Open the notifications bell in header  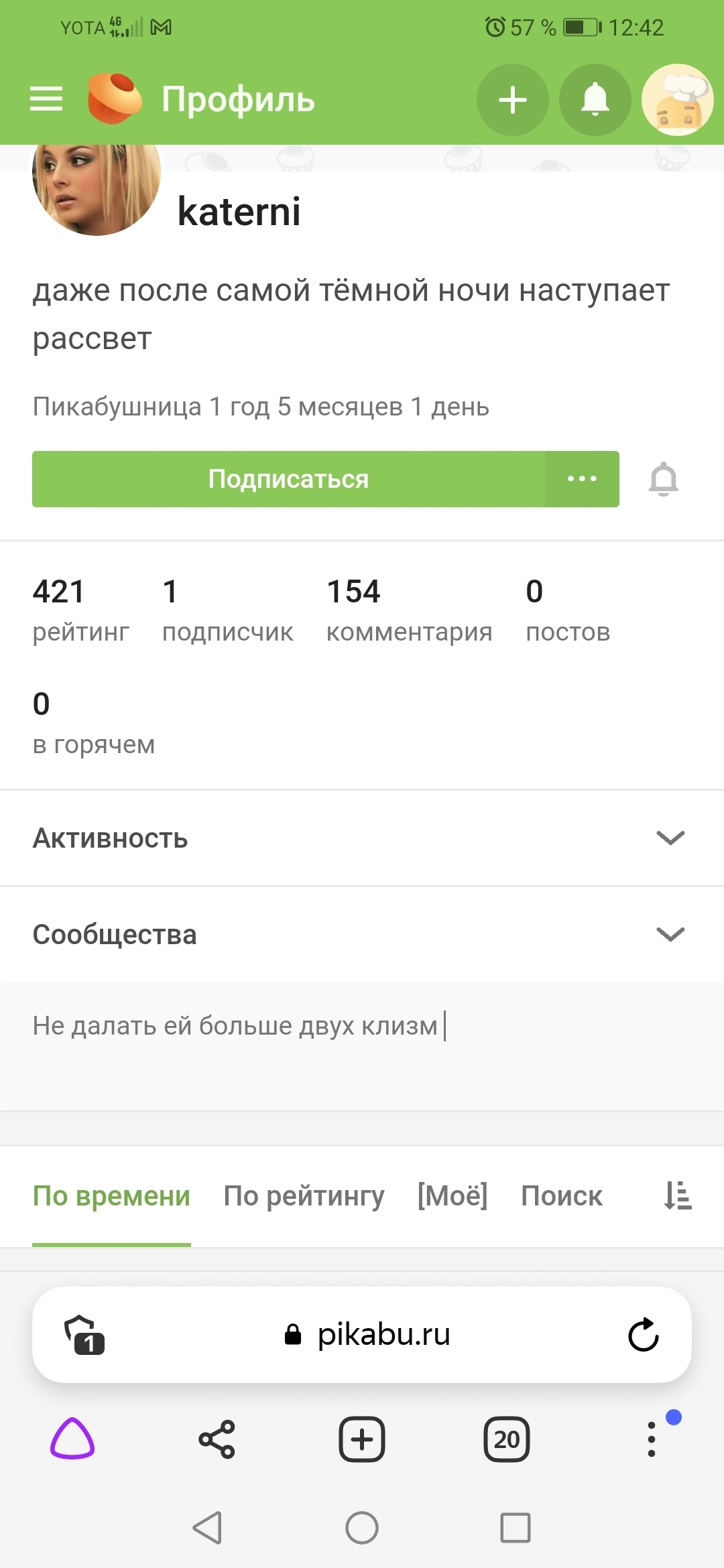click(x=595, y=100)
